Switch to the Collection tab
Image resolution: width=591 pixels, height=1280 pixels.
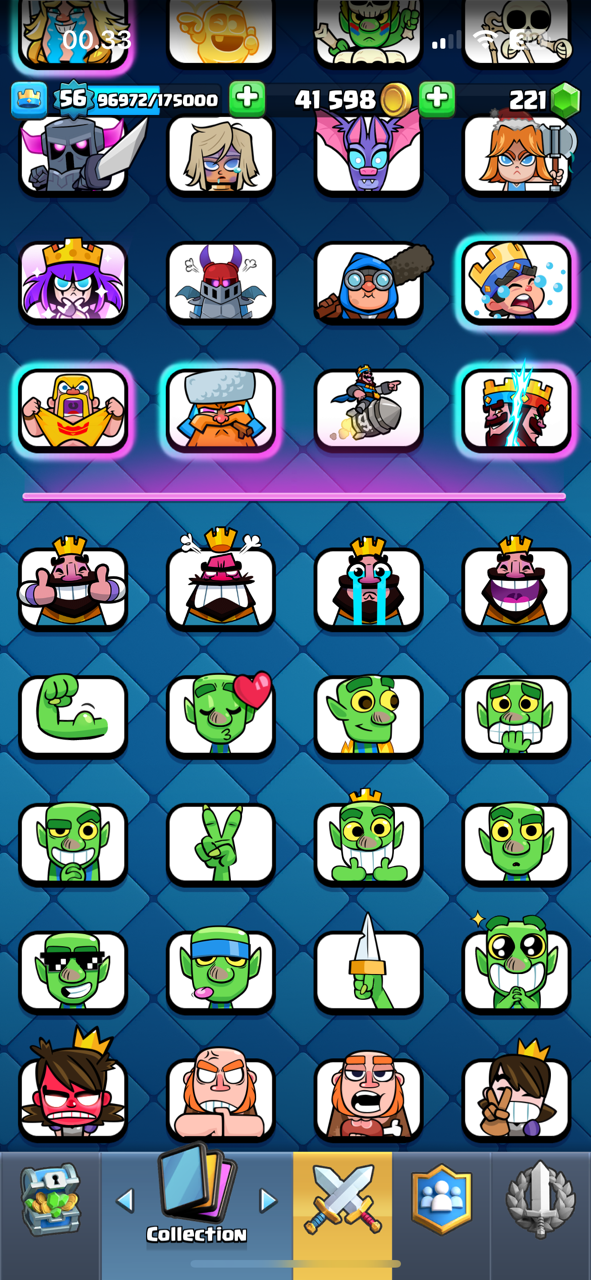(196, 1197)
